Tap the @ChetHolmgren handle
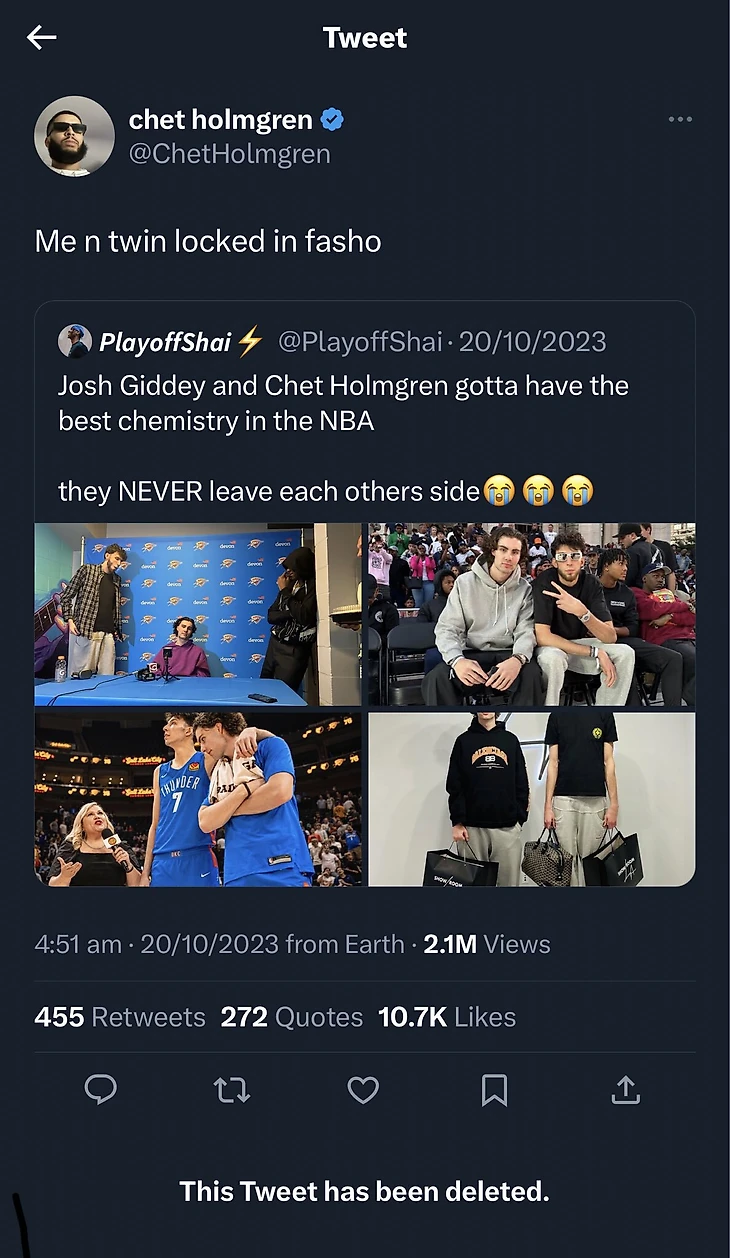Viewport: 730px width, 1258px height. [x=229, y=154]
